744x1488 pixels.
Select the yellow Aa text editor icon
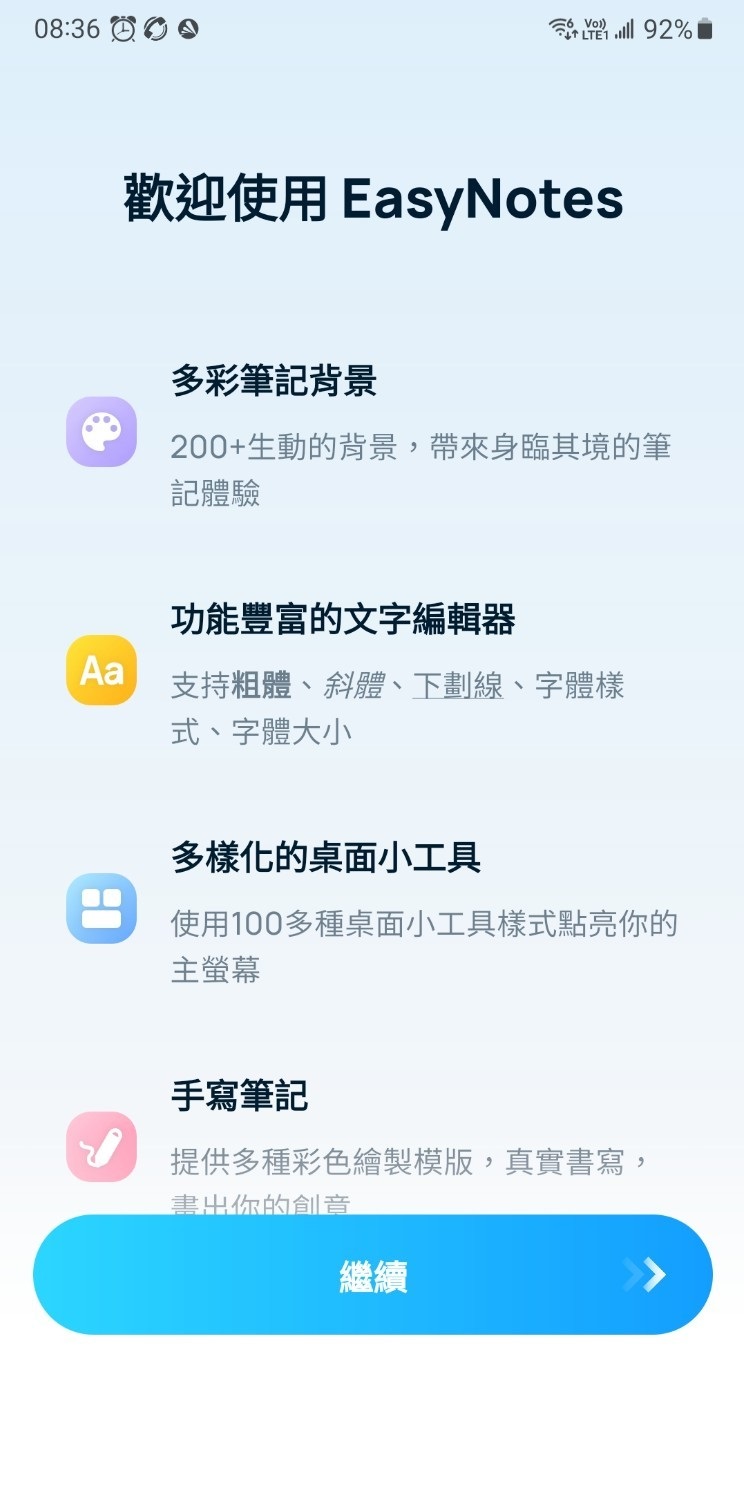point(100,671)
